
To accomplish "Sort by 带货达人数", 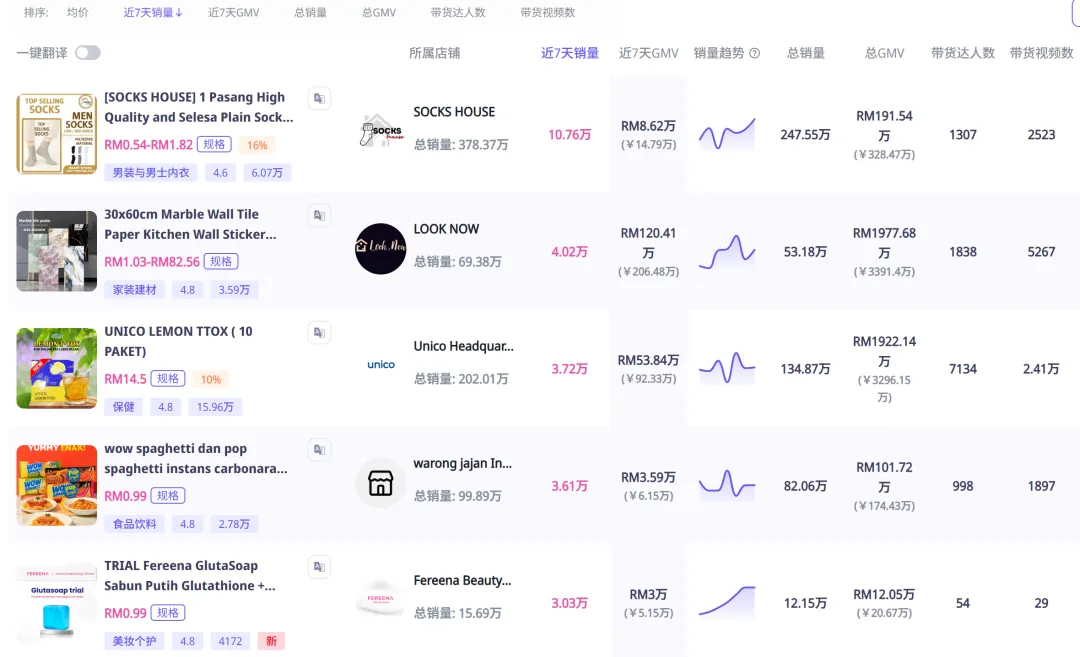I will 457,13.
